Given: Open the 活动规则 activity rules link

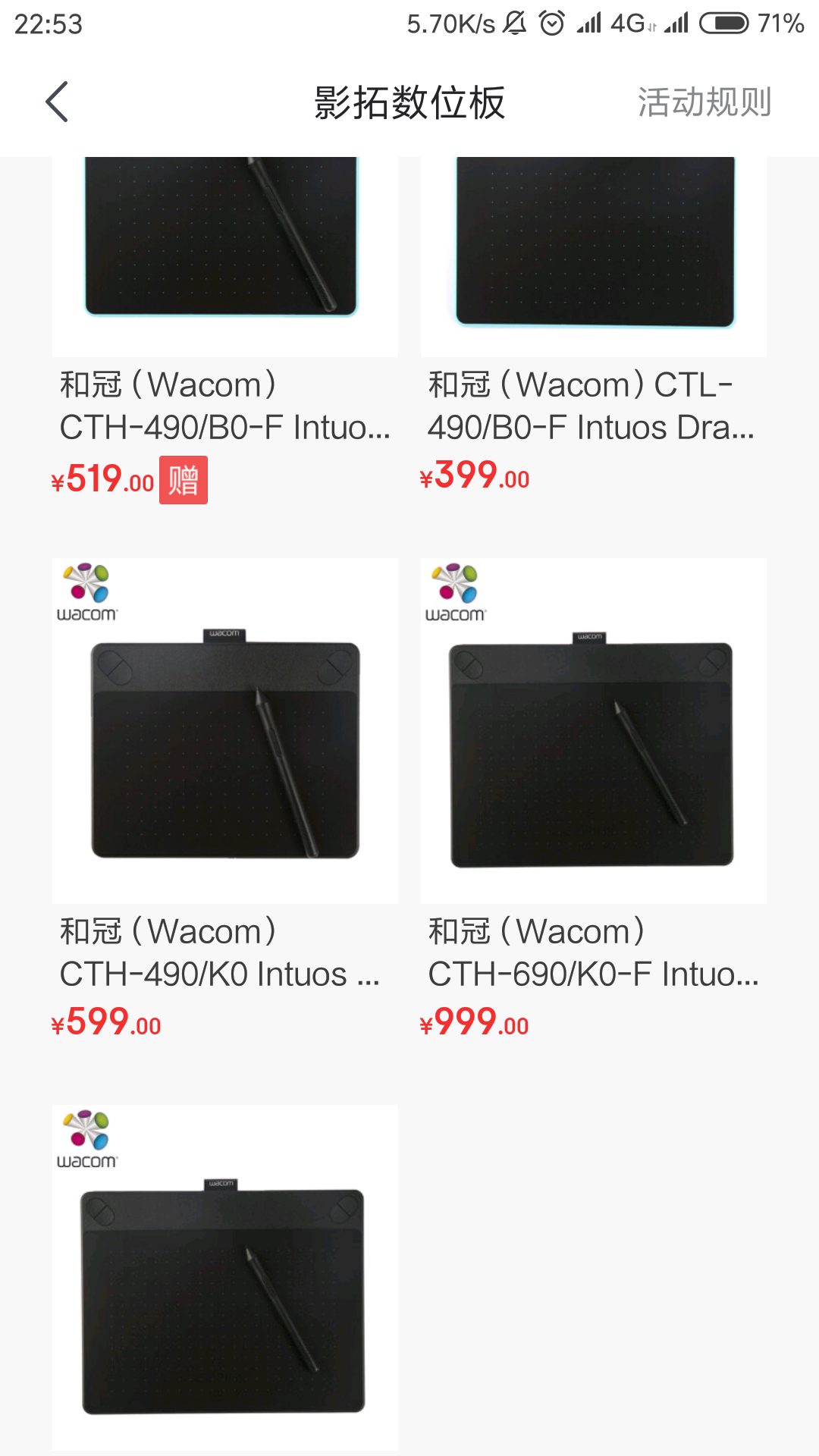Looking at the screenshot, I should (704, 102).
